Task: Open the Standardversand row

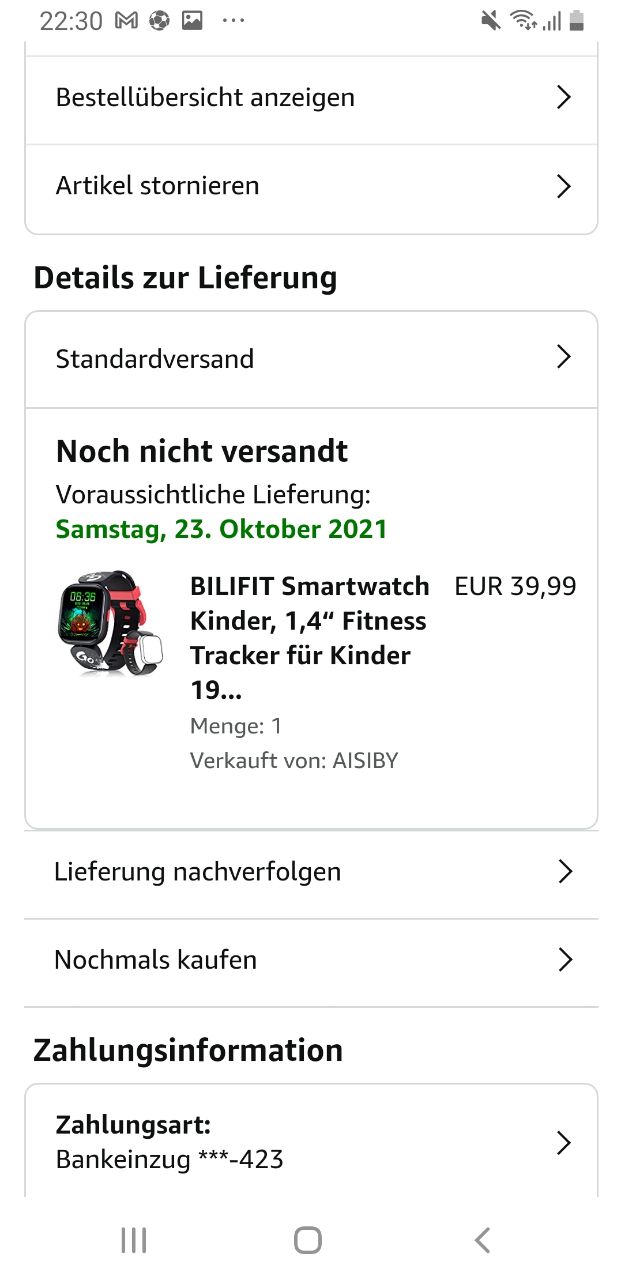Action: [311, 359]
